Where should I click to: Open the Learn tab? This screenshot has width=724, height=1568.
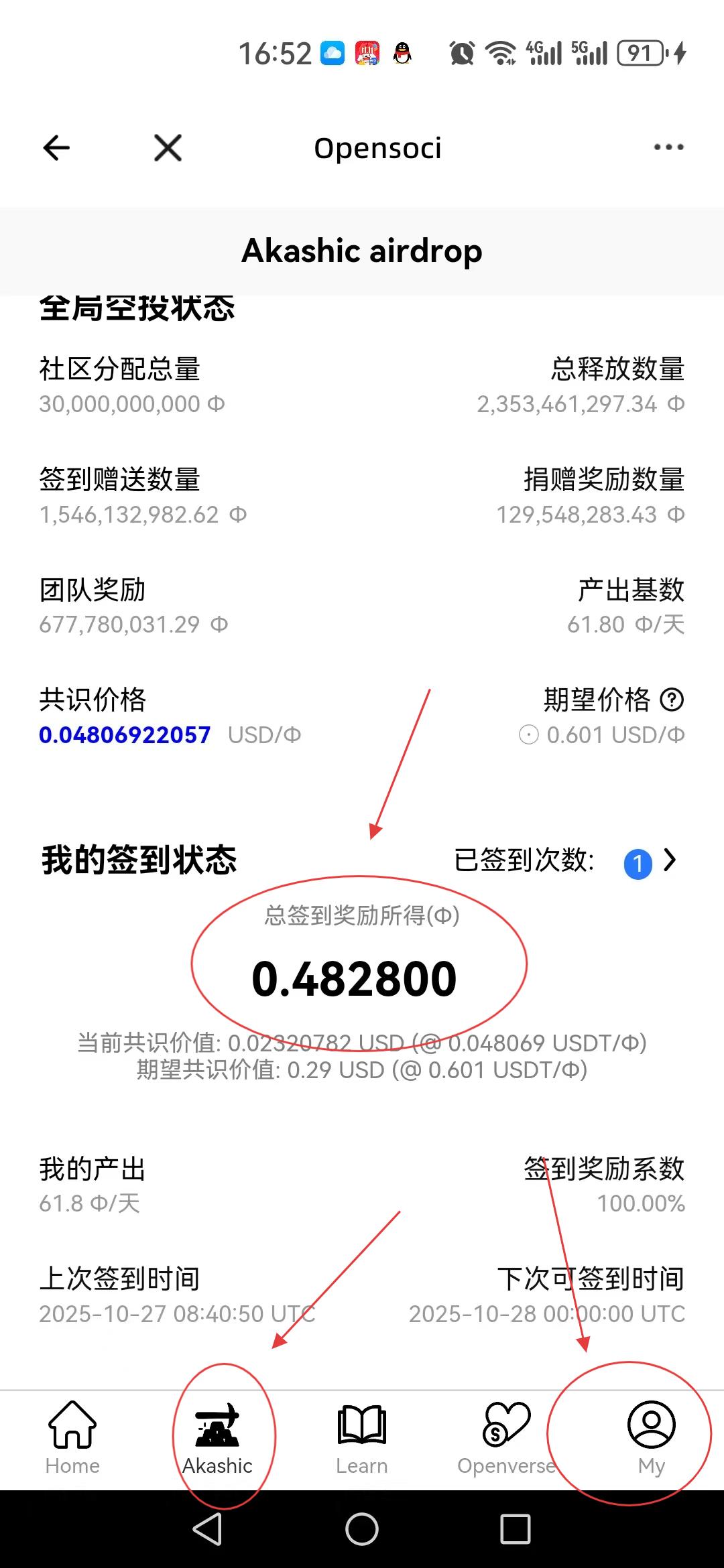[362, 1437]
